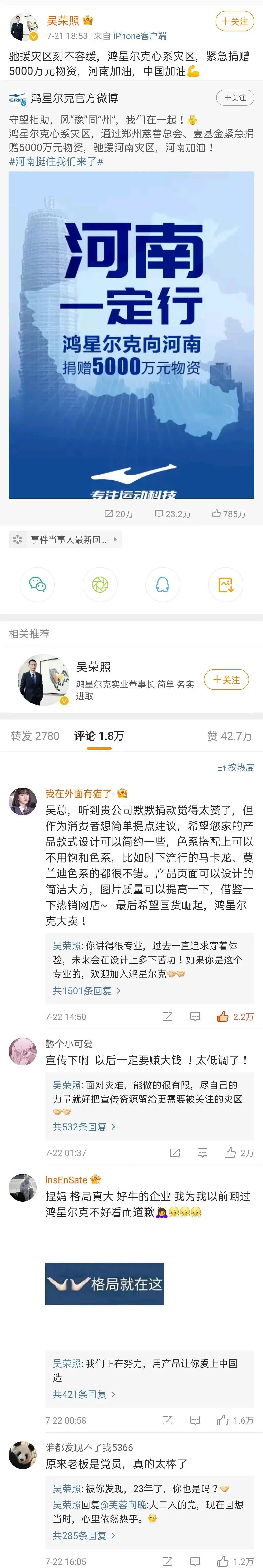Follow 鸿星尔克官方微博
263x1568 pixels.
point(235,98)
